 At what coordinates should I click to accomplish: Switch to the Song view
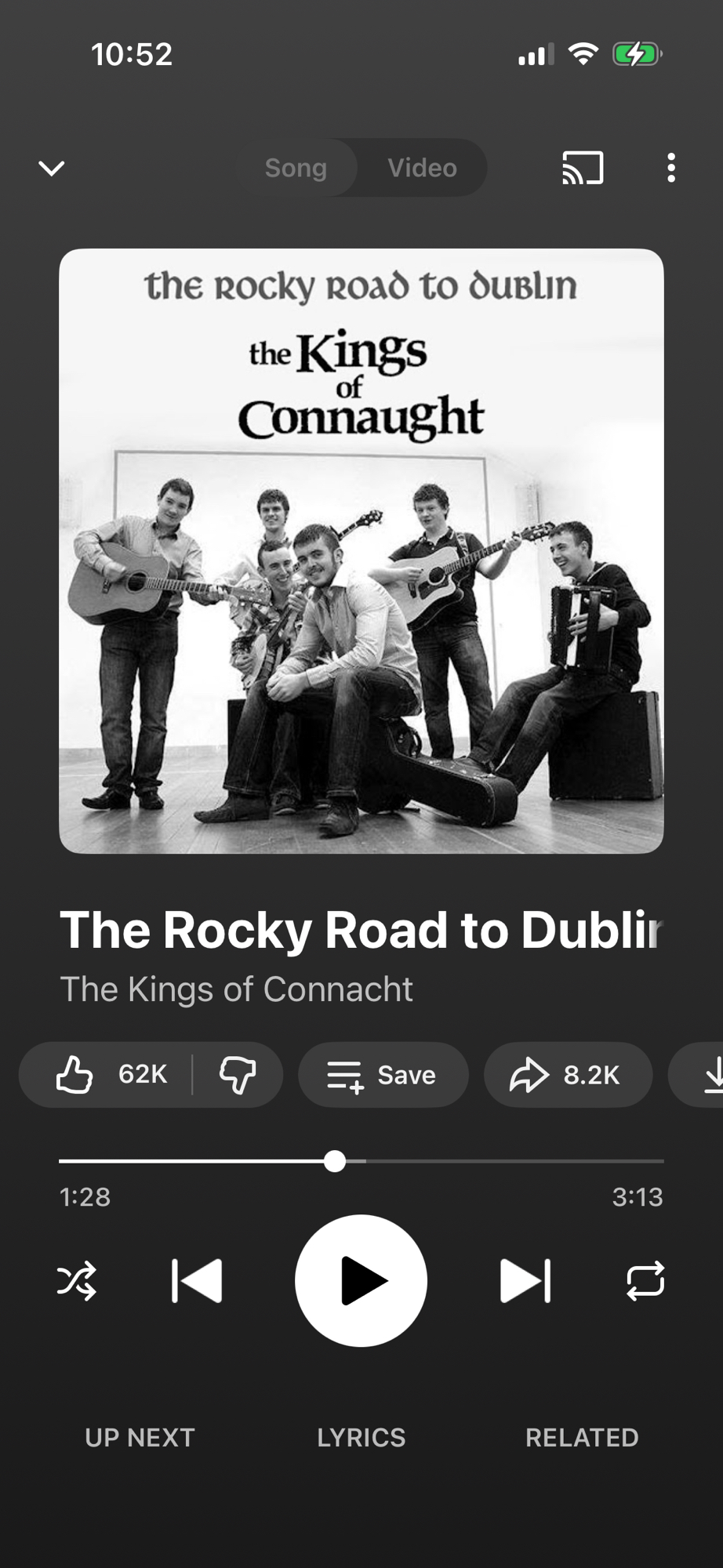pos(296,168)
